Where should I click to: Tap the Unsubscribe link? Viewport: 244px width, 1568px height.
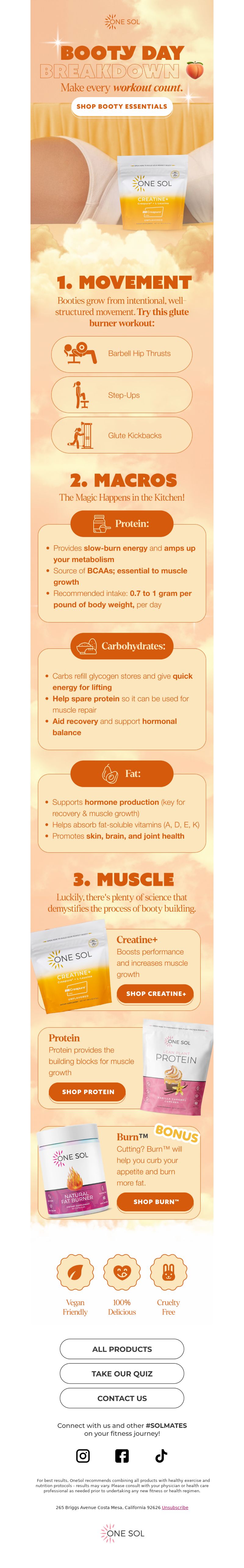pos(175,1507)
